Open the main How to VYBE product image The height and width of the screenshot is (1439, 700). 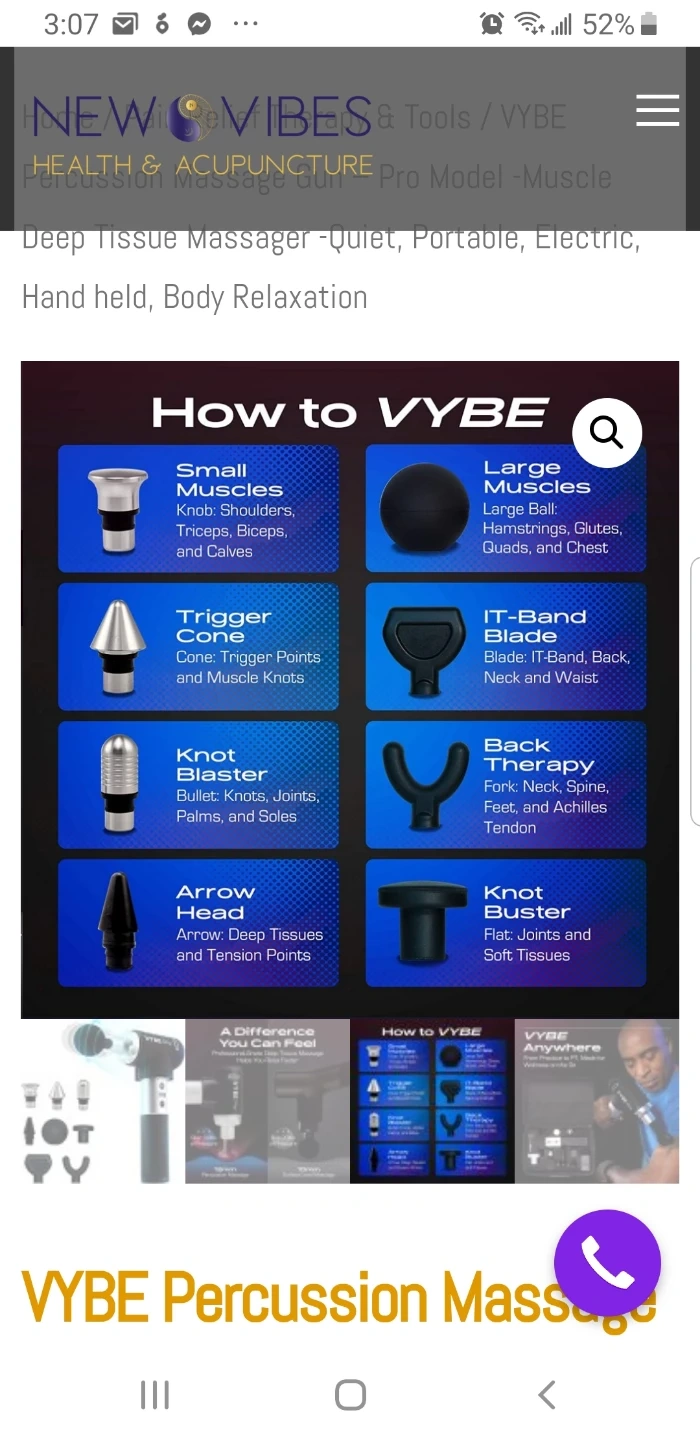tap(350, 689)
